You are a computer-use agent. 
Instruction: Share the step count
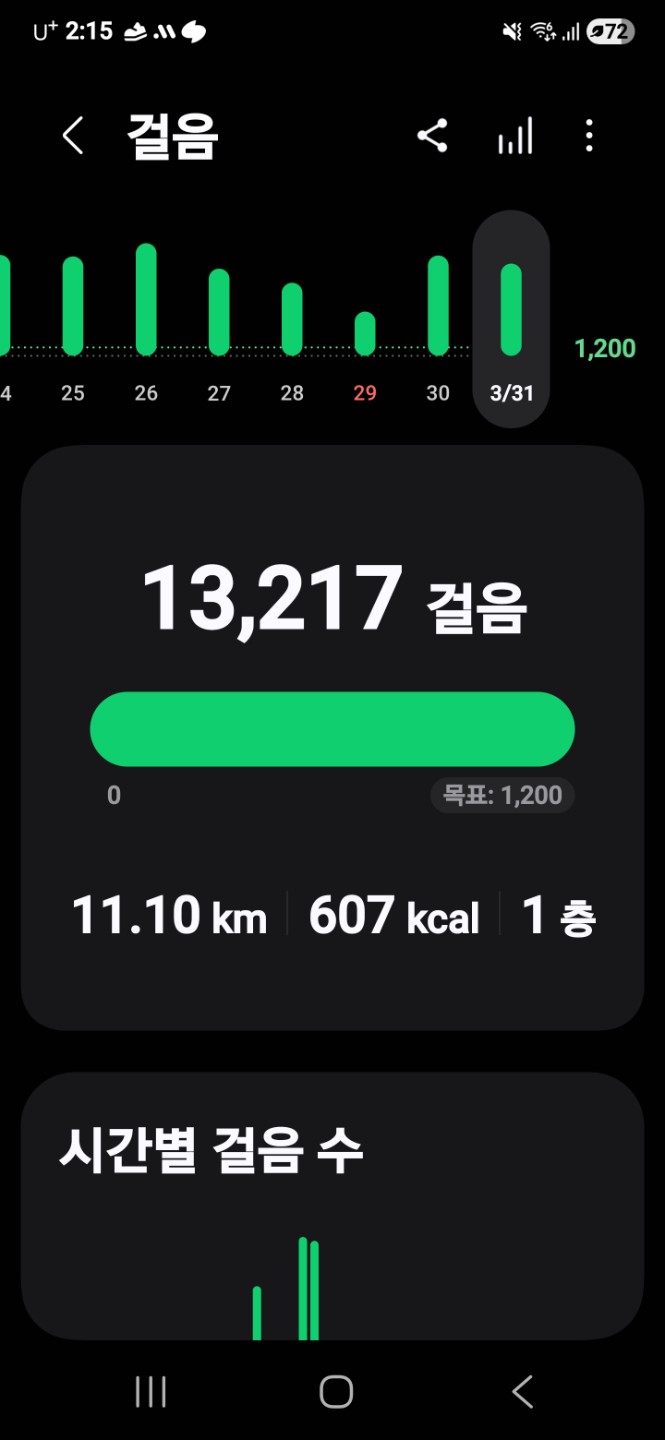432,136
